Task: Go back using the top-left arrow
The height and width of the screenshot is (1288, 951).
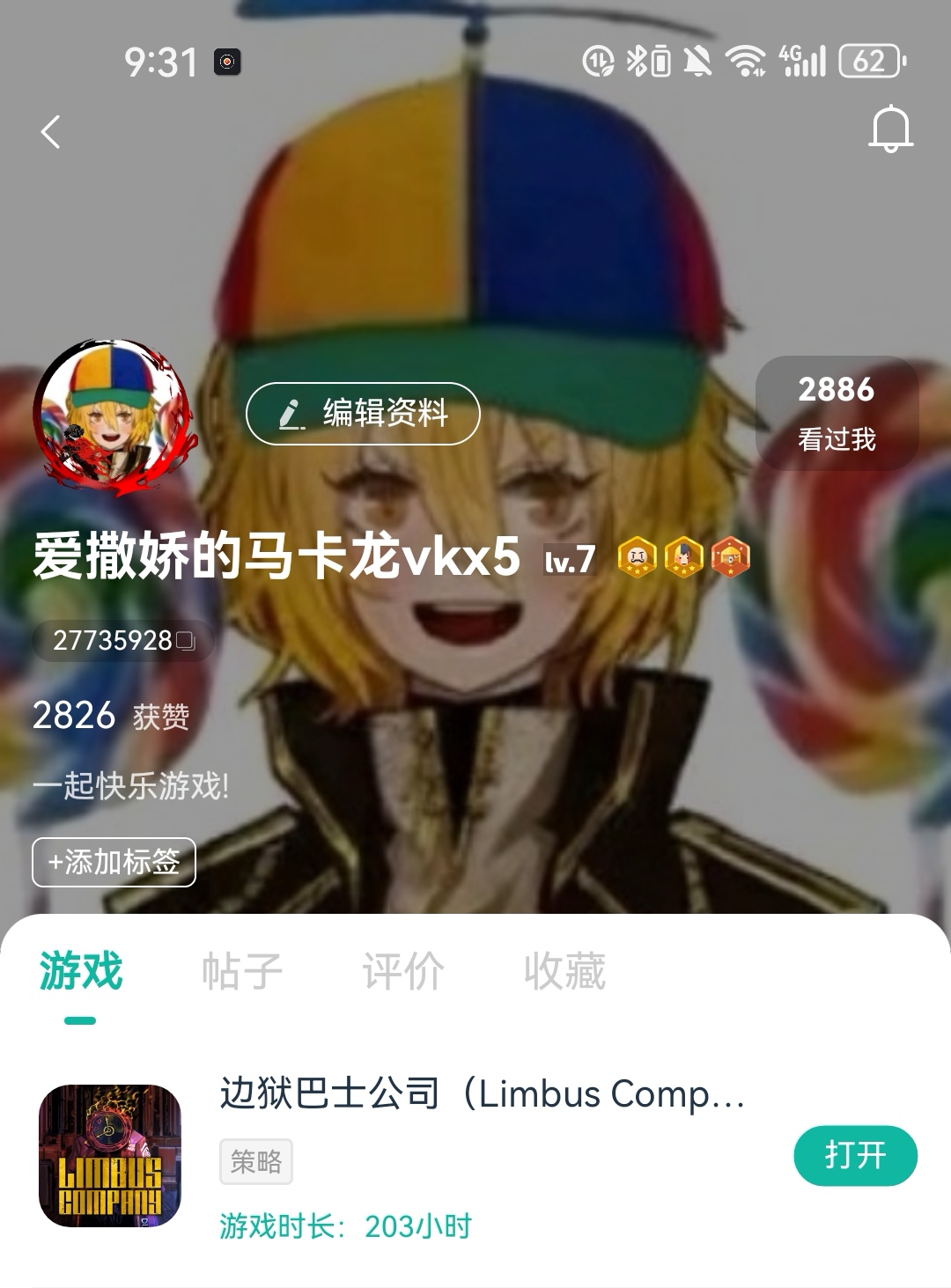Action: 51,132
